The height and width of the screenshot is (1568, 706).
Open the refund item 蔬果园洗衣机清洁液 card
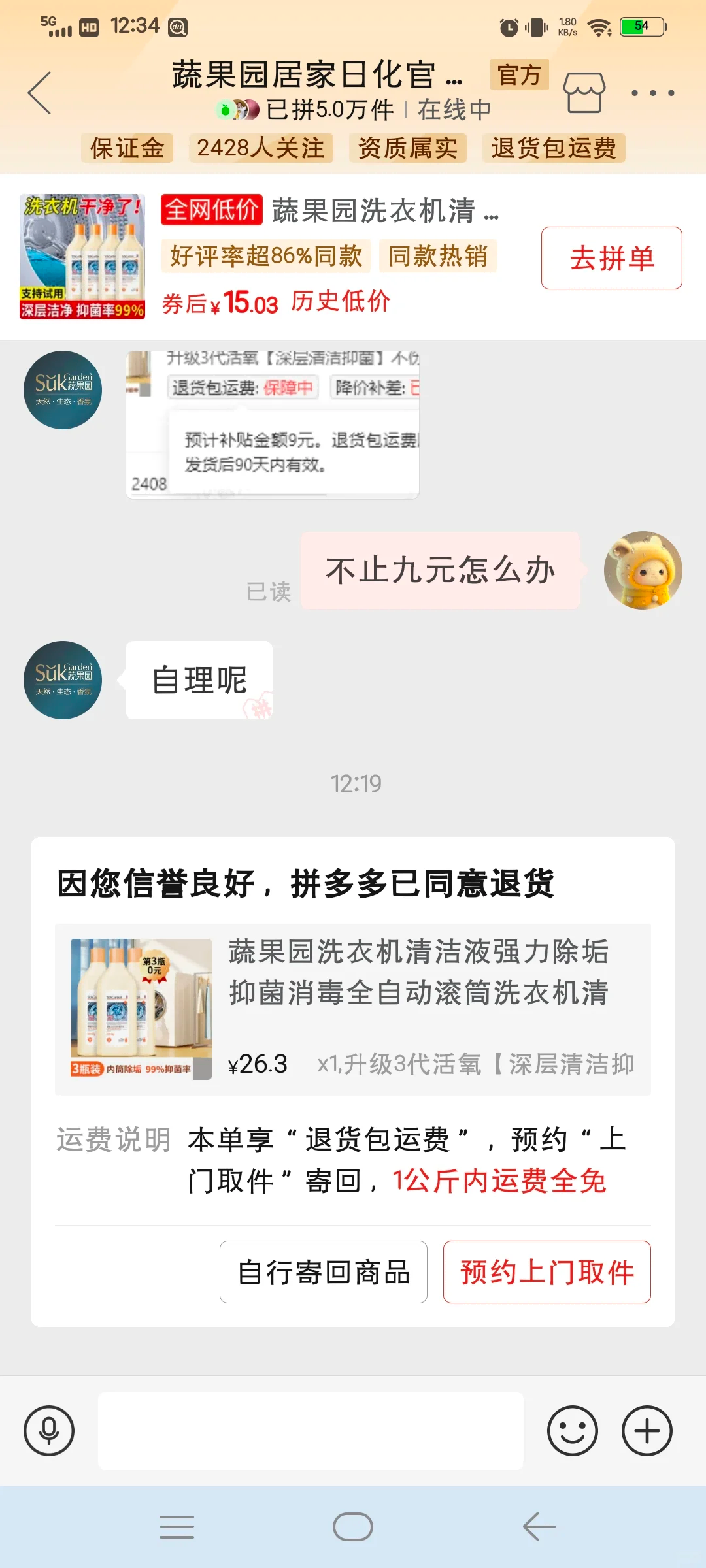353,1009
